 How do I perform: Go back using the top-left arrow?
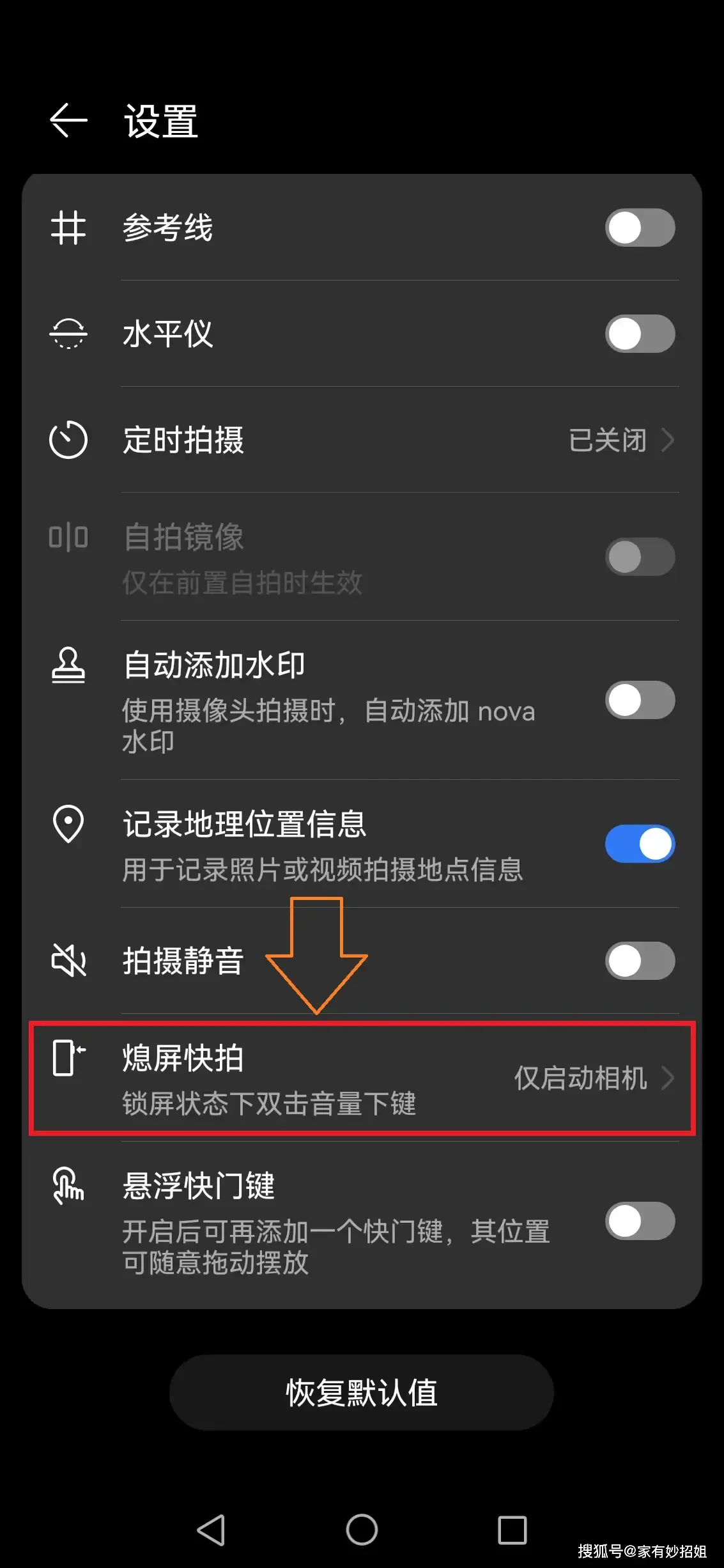[68, 121]
